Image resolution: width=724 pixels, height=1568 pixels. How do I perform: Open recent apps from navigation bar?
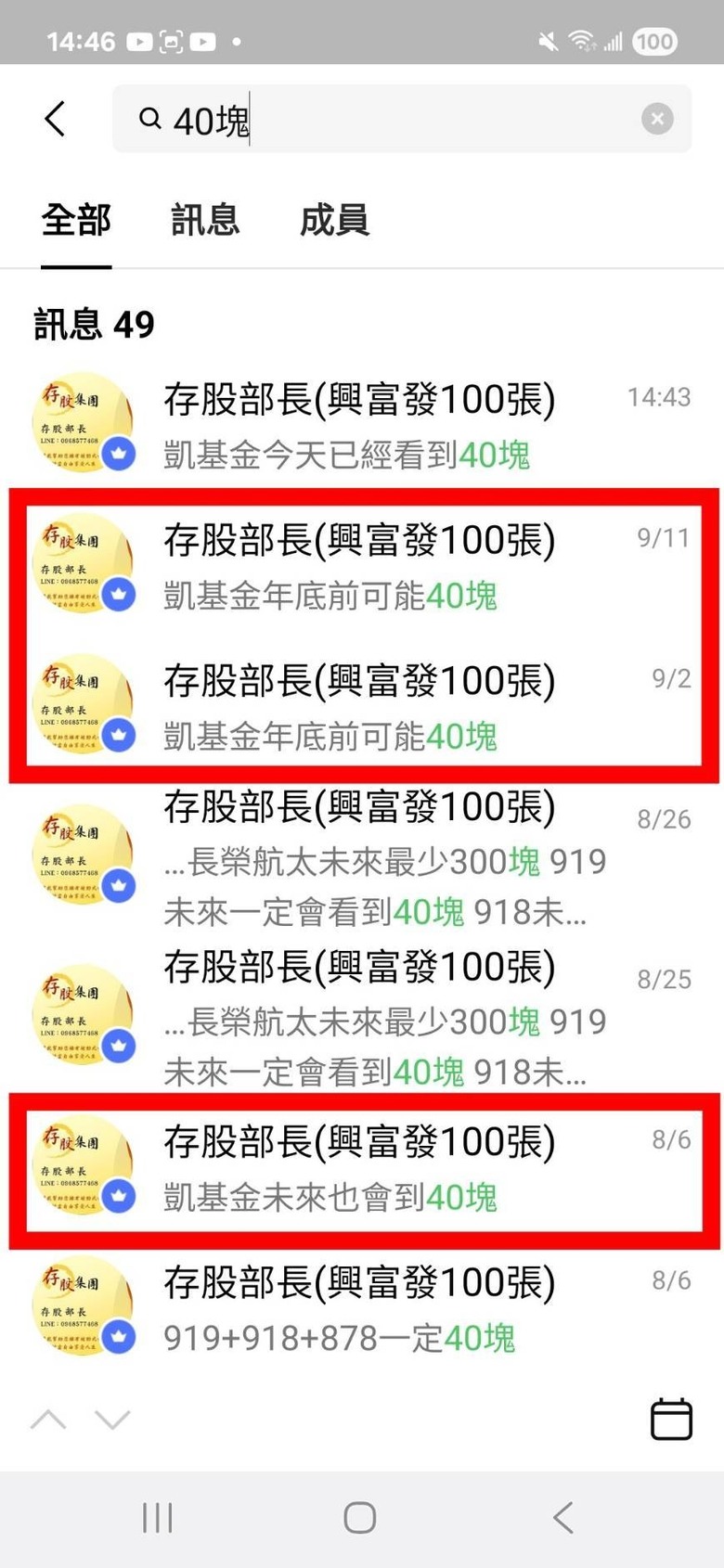(x=158, y=1518)
